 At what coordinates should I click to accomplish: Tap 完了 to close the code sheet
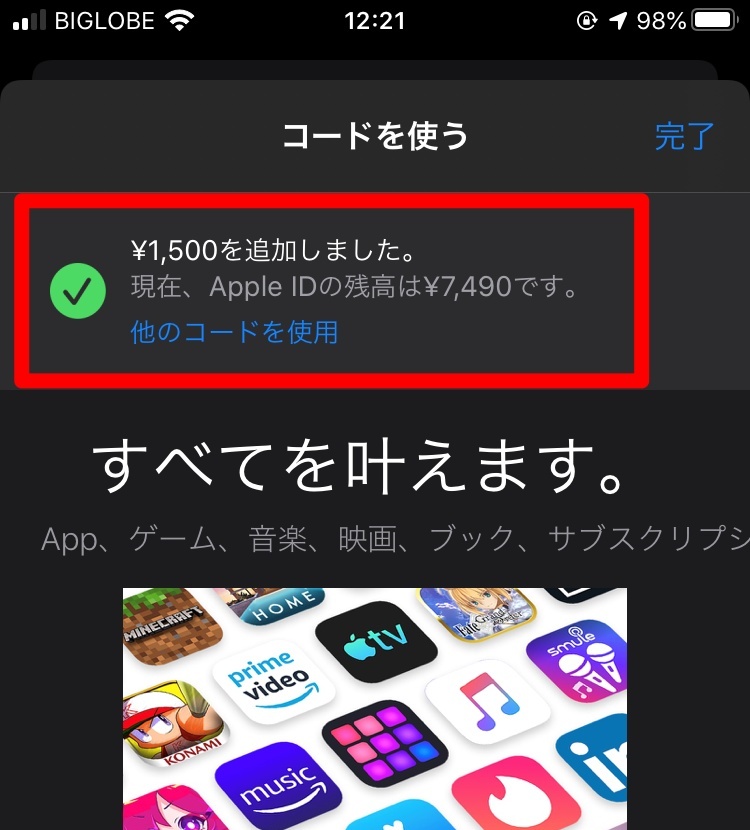(684, 136)
